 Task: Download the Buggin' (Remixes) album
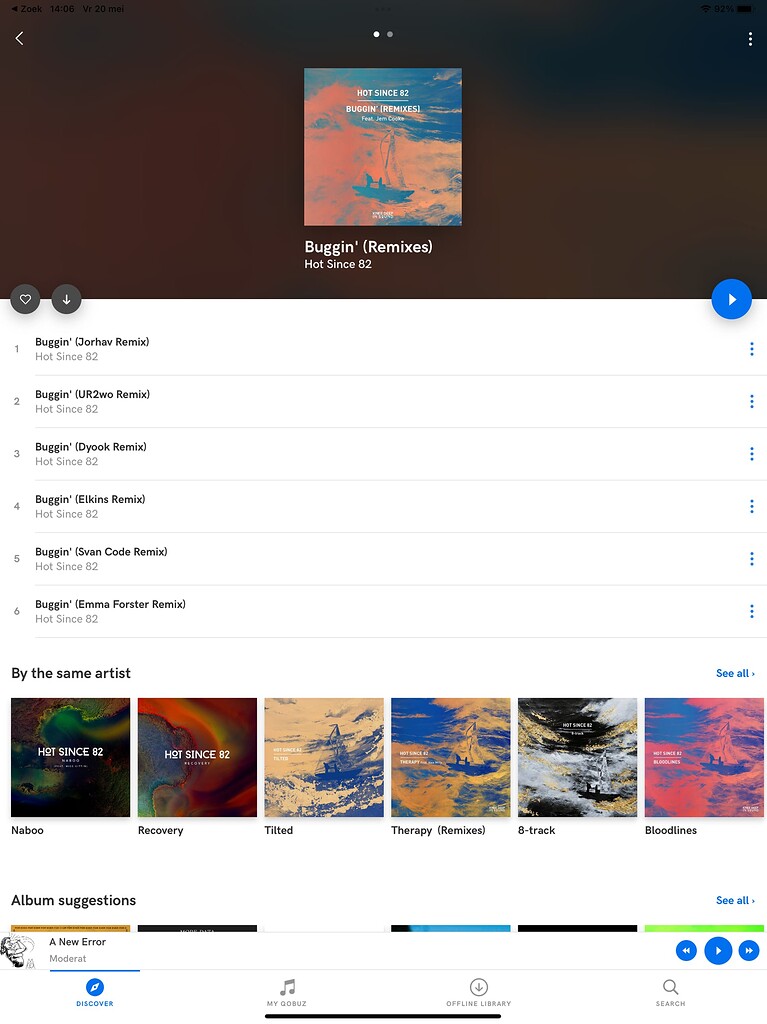[x=66, y=298]
